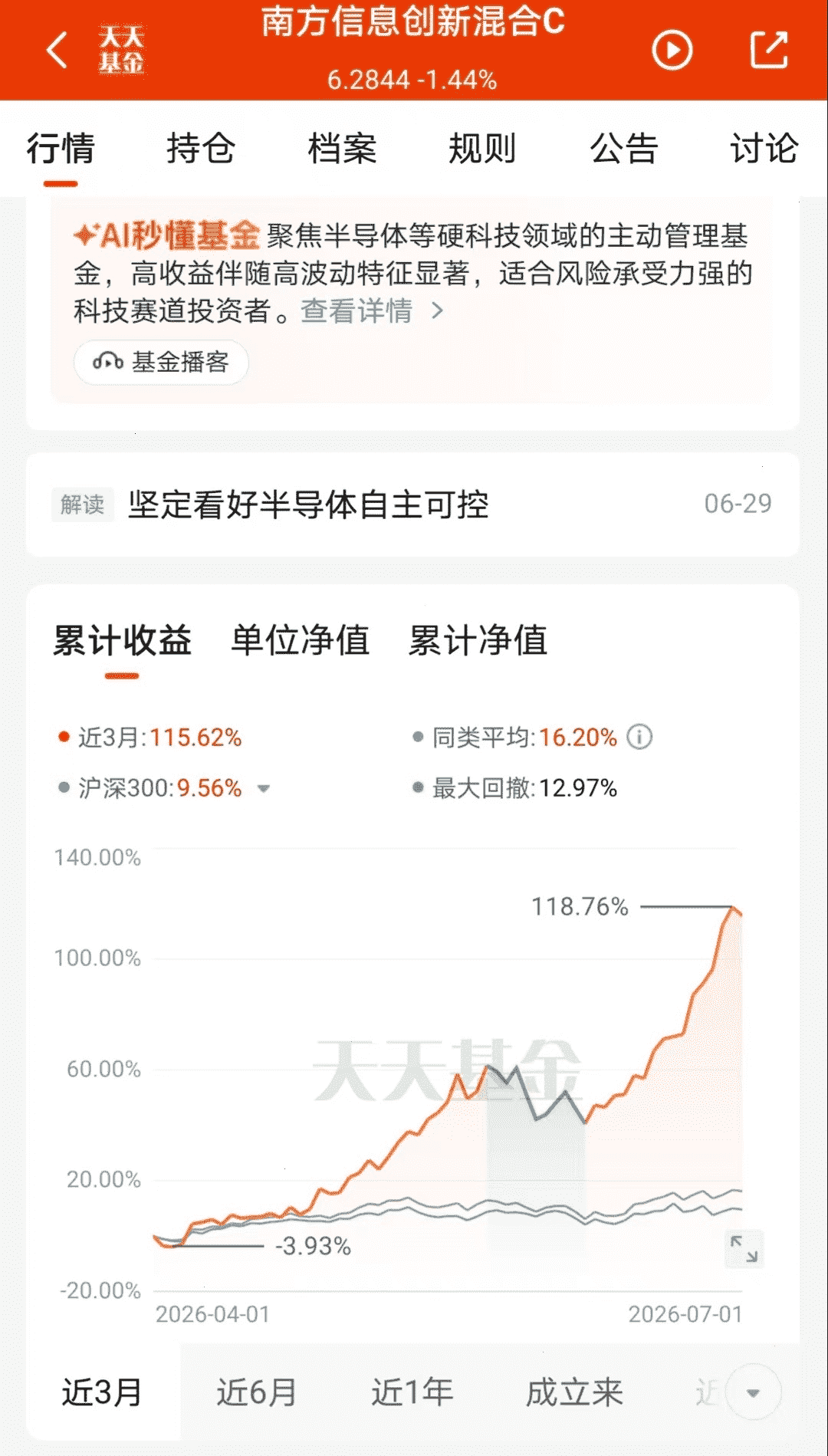Go to the 讨论 tab
This screenshot has height=1456, width=828.
[764, 148]
